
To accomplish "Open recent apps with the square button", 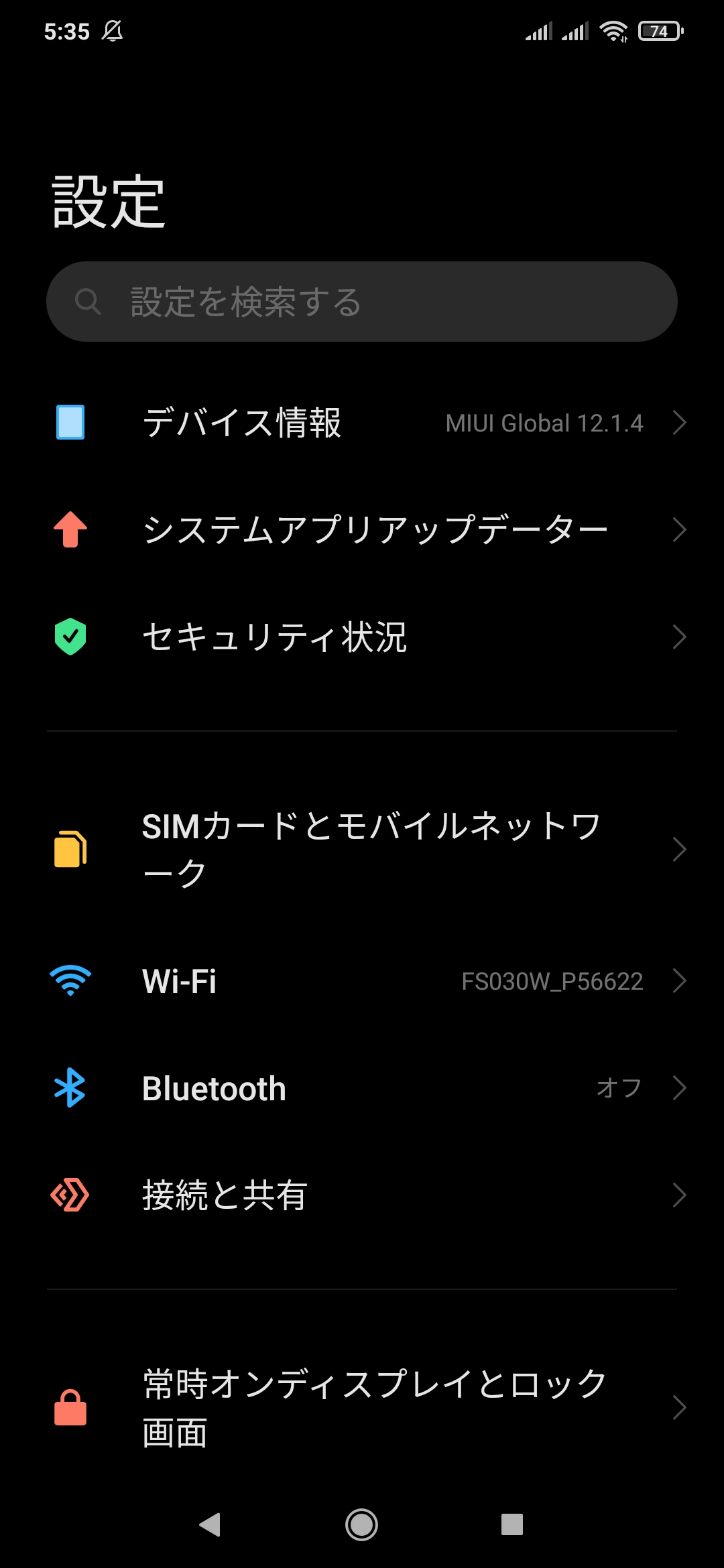I will [x=512, y=1524].
